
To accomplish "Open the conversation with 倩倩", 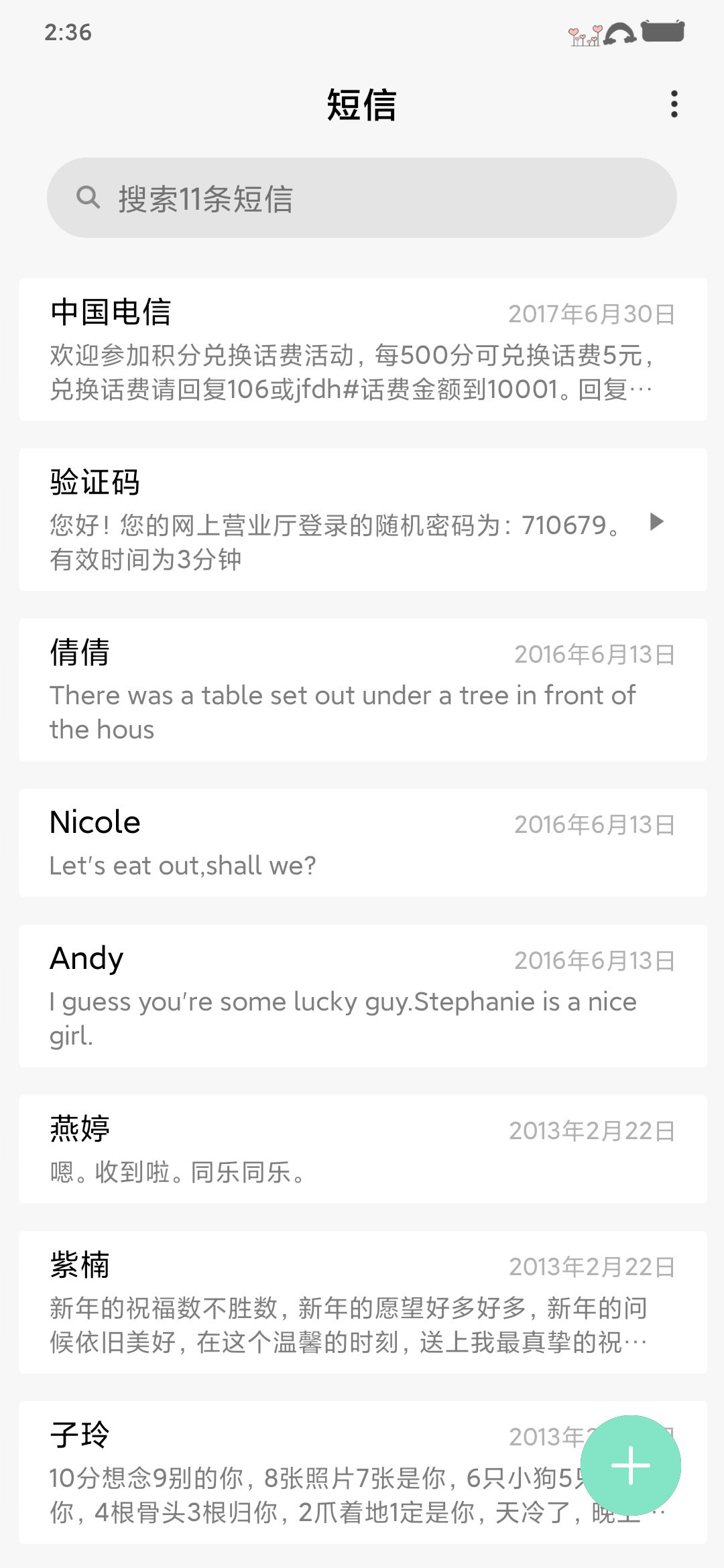I will (x=363, y=690).
